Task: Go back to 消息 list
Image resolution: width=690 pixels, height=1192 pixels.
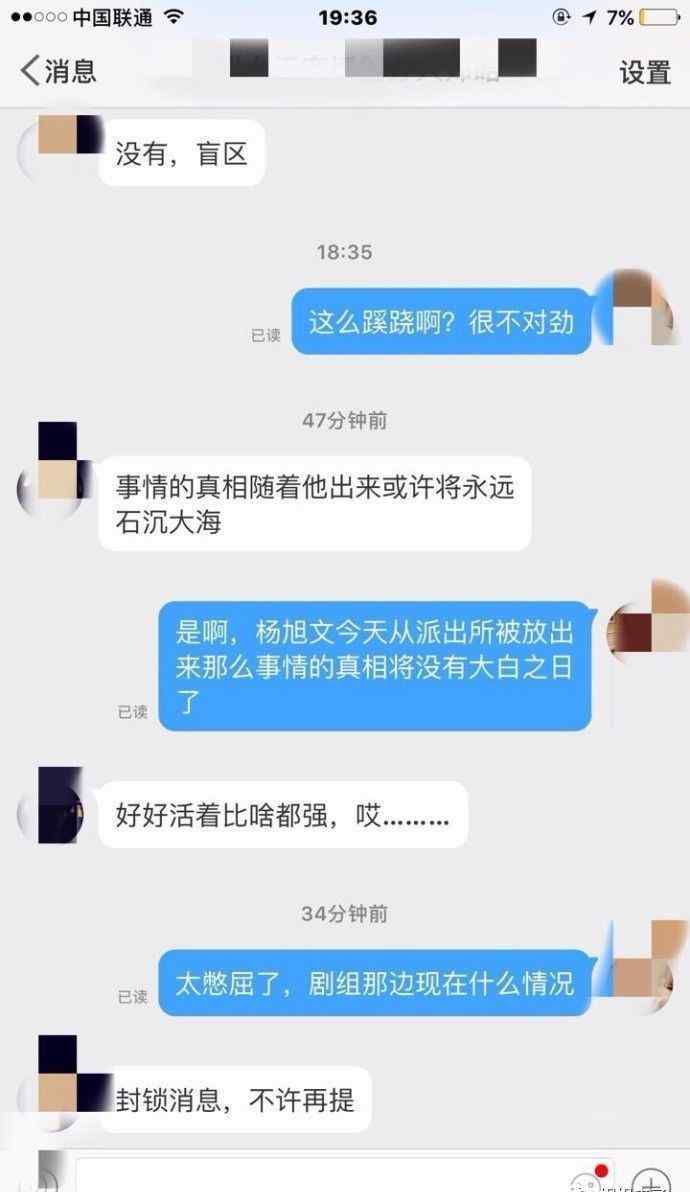Action: pos(58,71)
